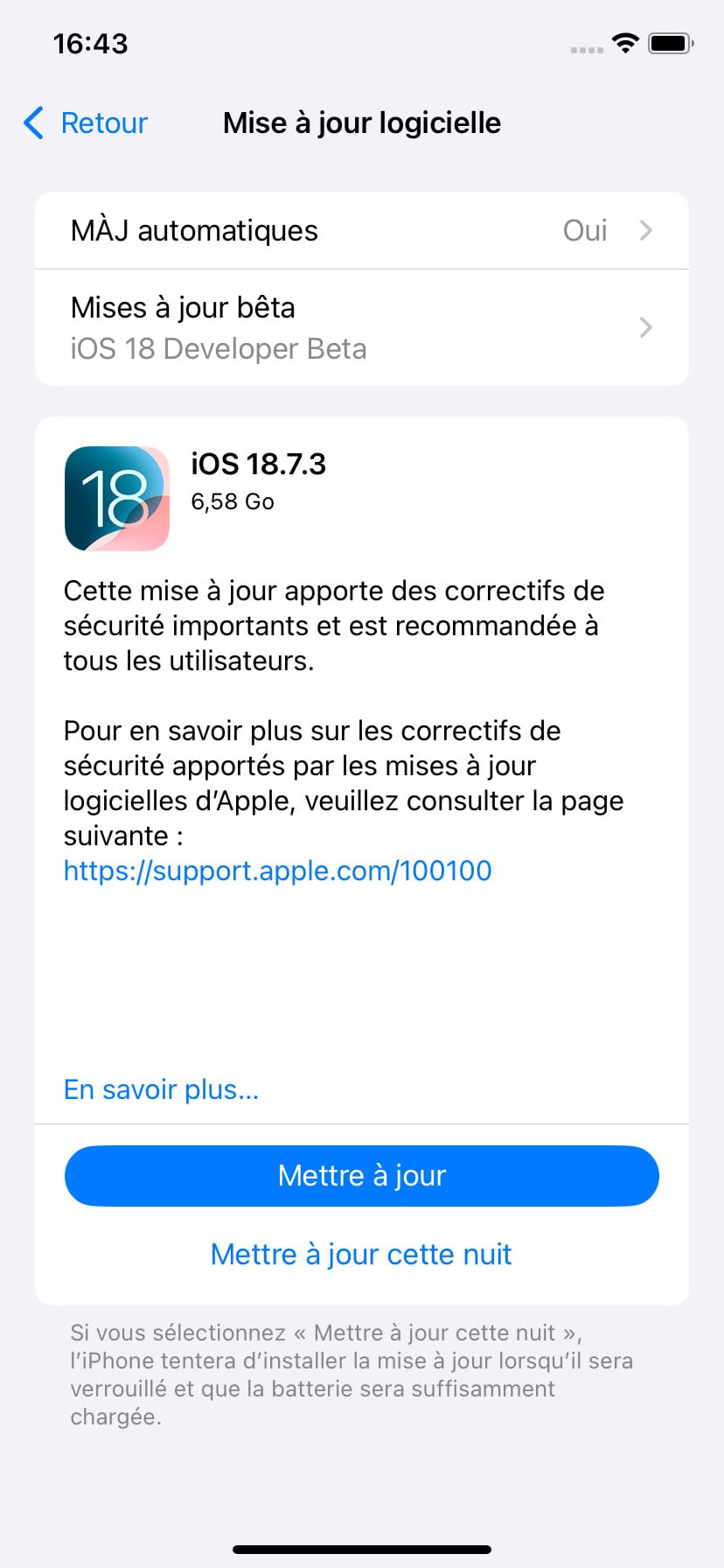Tap the Mettre à jour button
This screenshot has width=724, height=1568.
[361, 1175]
